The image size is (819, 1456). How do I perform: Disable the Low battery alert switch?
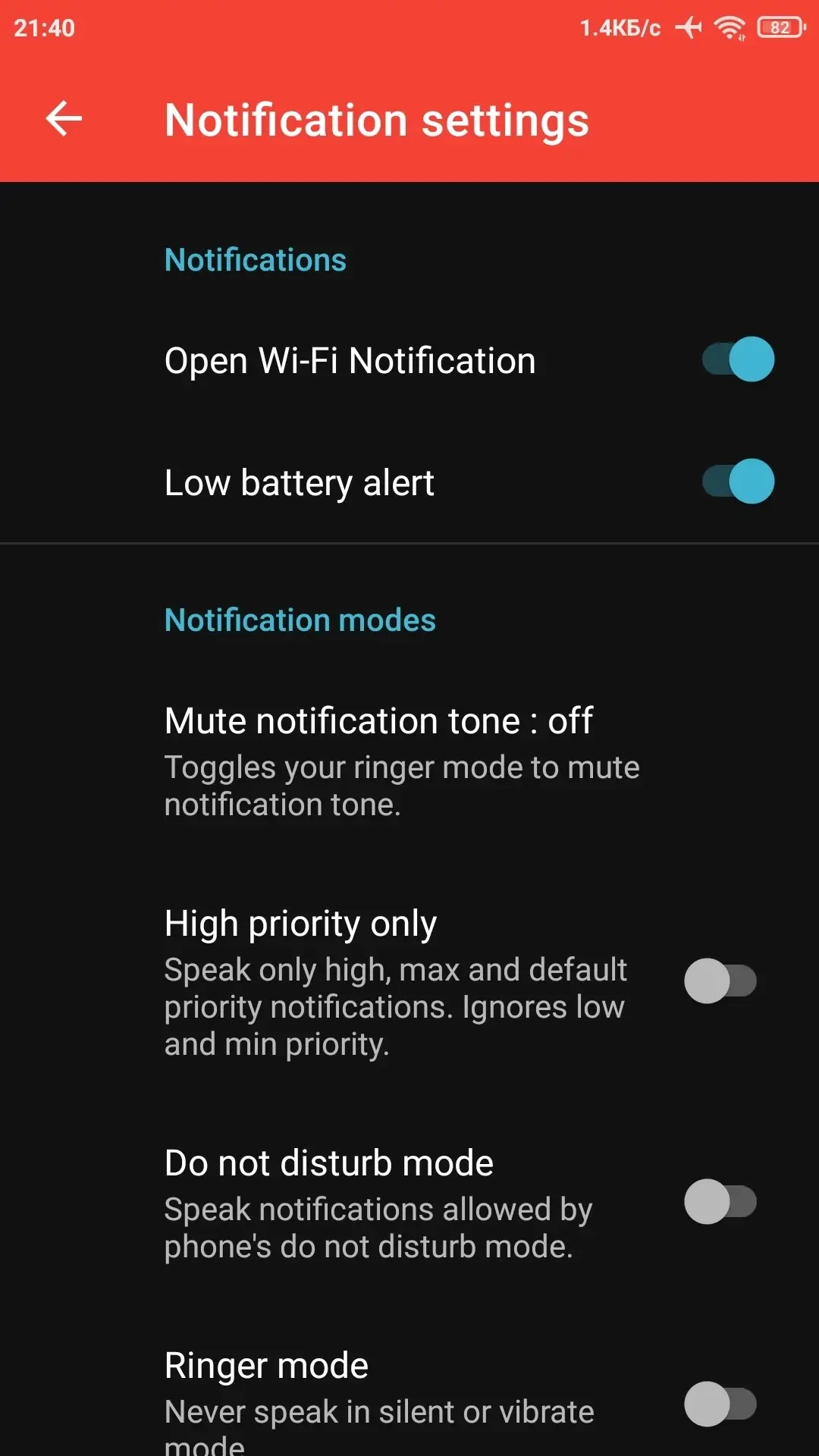[x=737, y=482]
